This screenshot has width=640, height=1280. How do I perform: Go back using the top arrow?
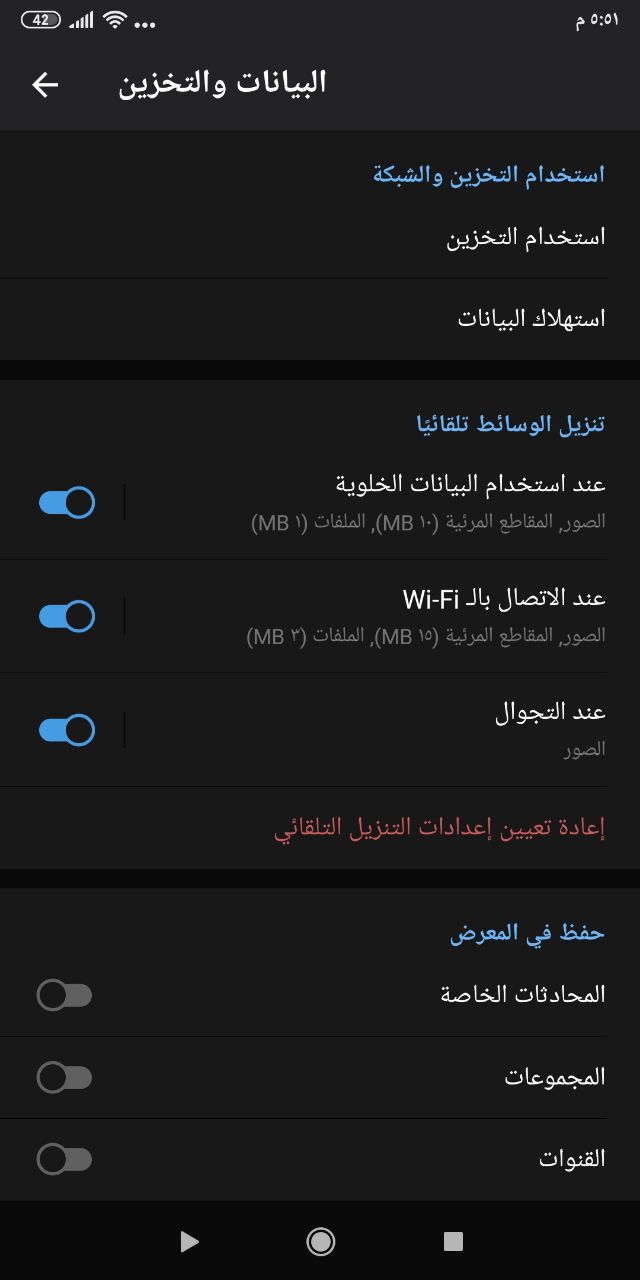tap(45, 85)
